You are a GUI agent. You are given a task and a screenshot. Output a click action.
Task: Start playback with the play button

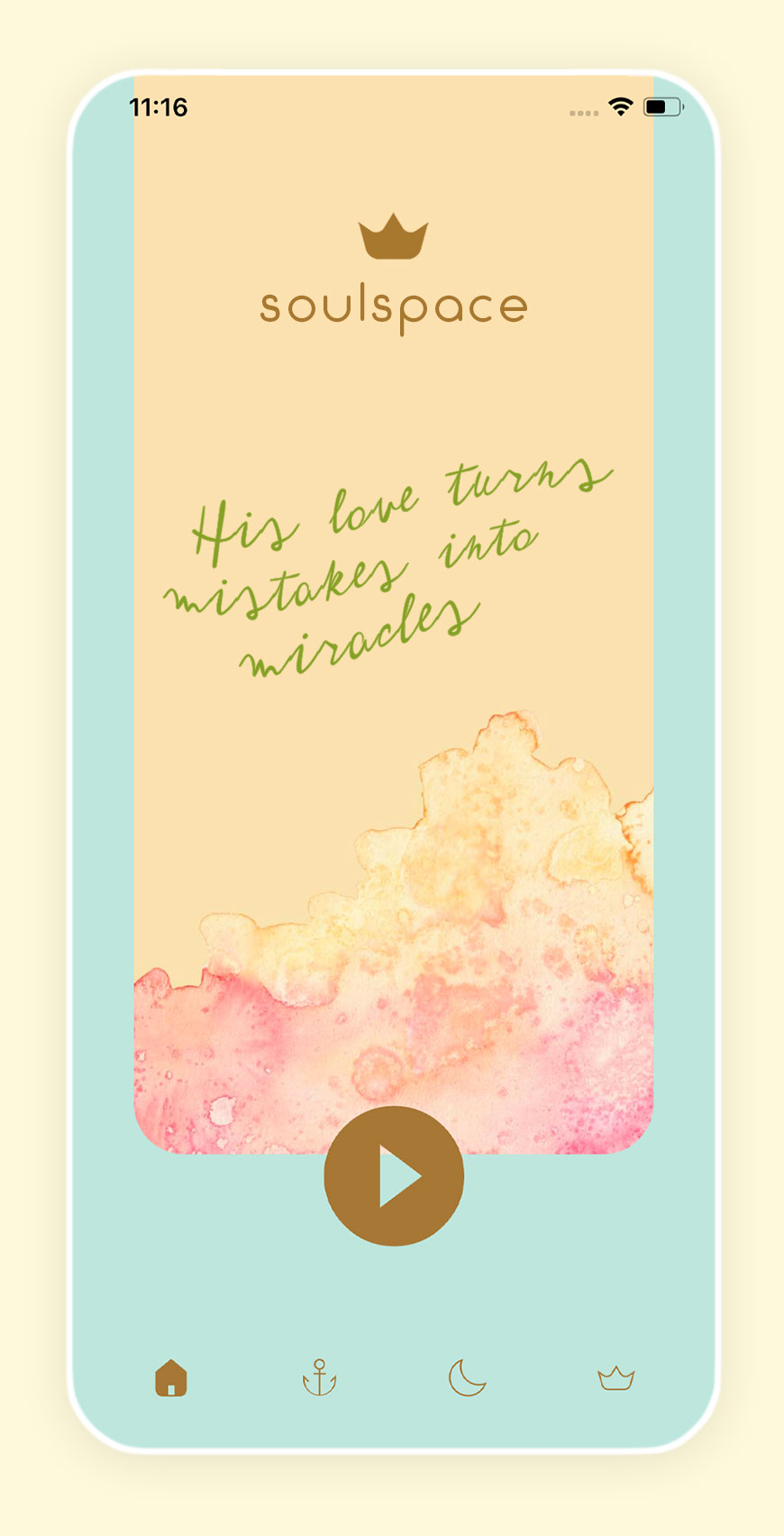click(x=394, y=1175)
